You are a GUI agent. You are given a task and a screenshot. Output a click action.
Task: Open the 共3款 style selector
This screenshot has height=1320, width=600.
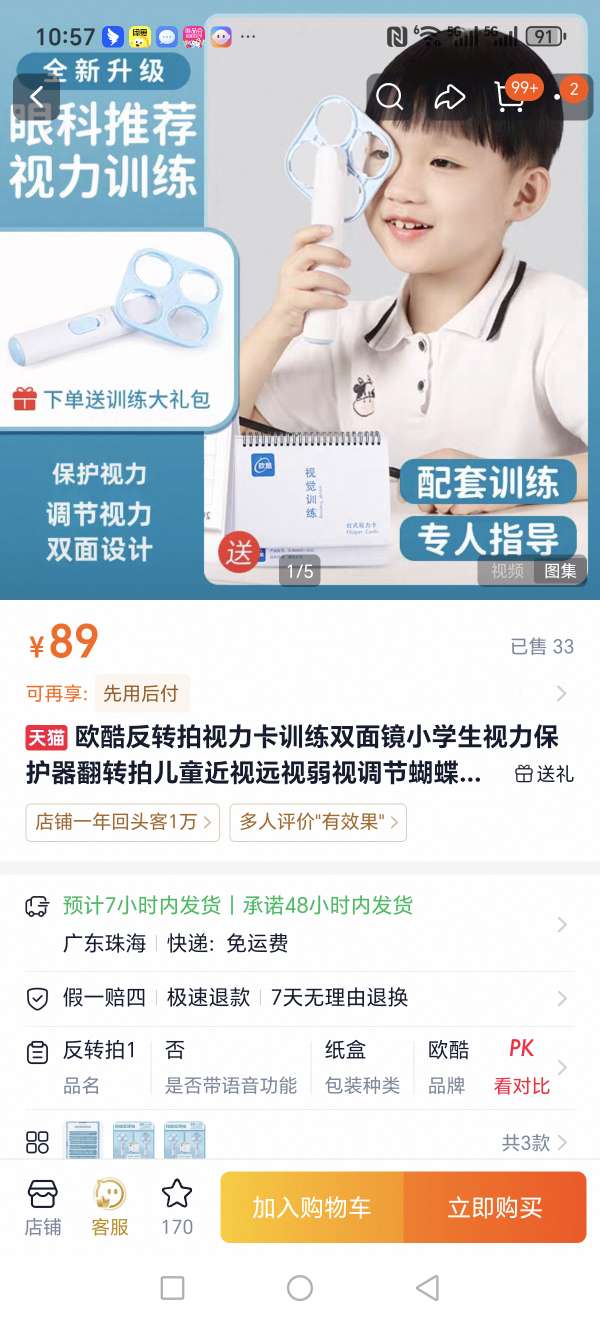[x=535, y=1142]
